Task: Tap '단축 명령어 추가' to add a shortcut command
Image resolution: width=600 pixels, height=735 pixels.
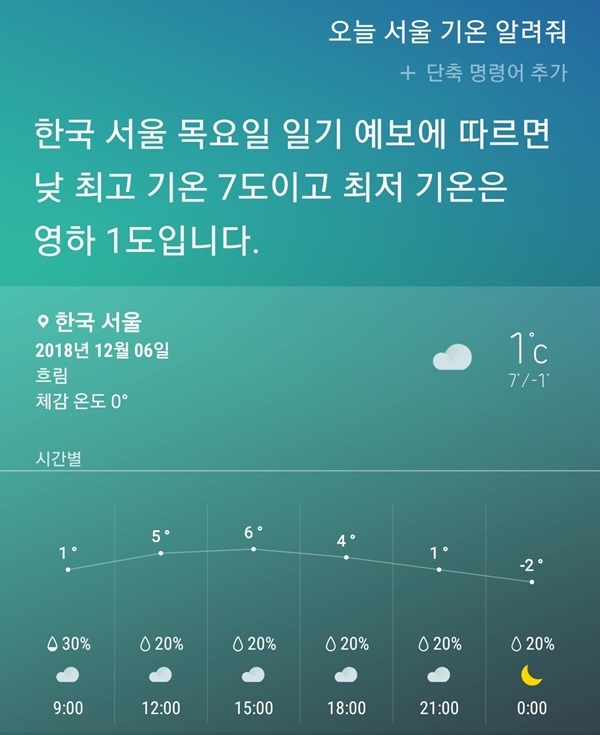Action: point(483,72)
